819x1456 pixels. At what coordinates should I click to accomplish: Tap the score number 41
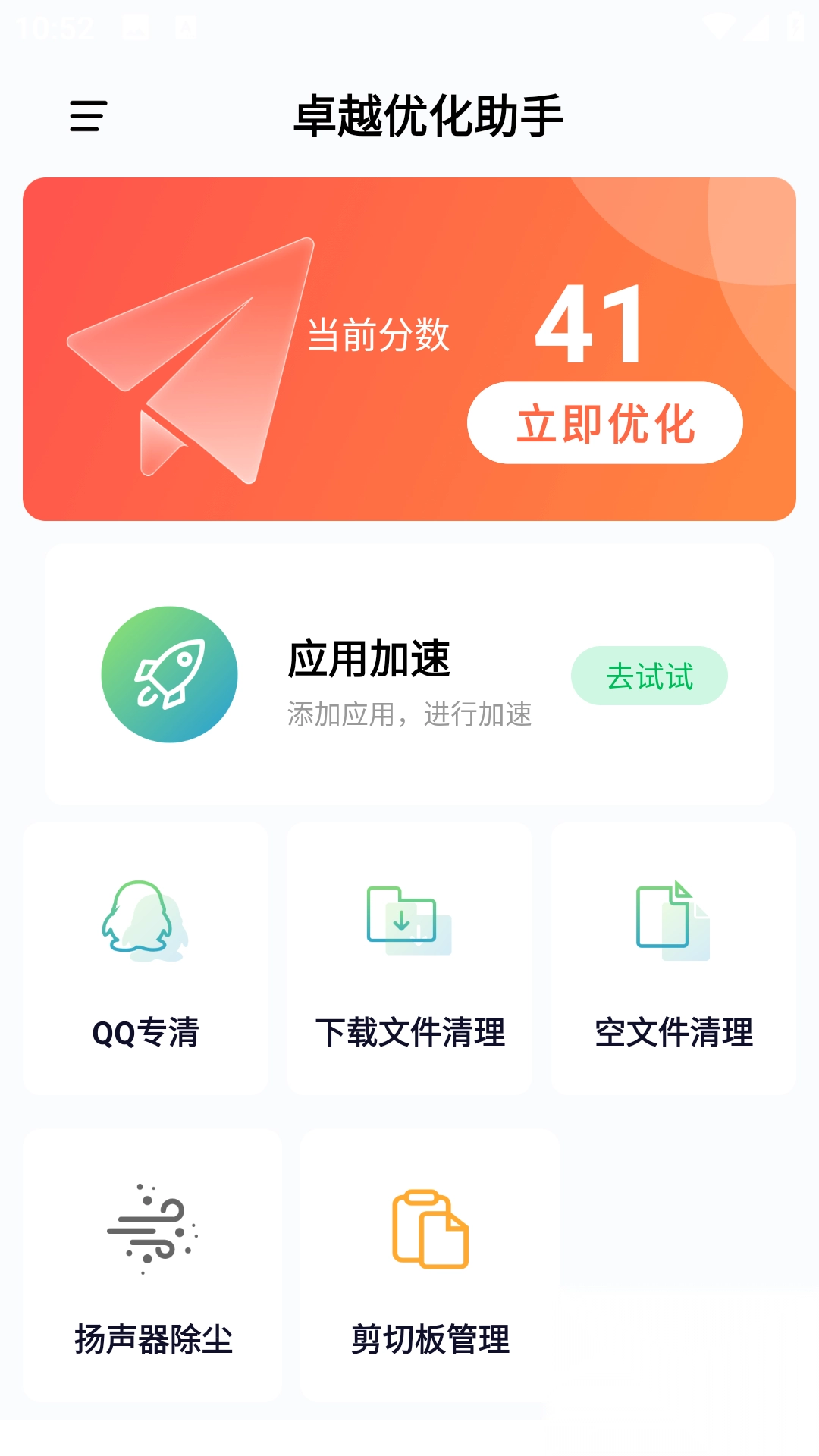coord(590,326)
